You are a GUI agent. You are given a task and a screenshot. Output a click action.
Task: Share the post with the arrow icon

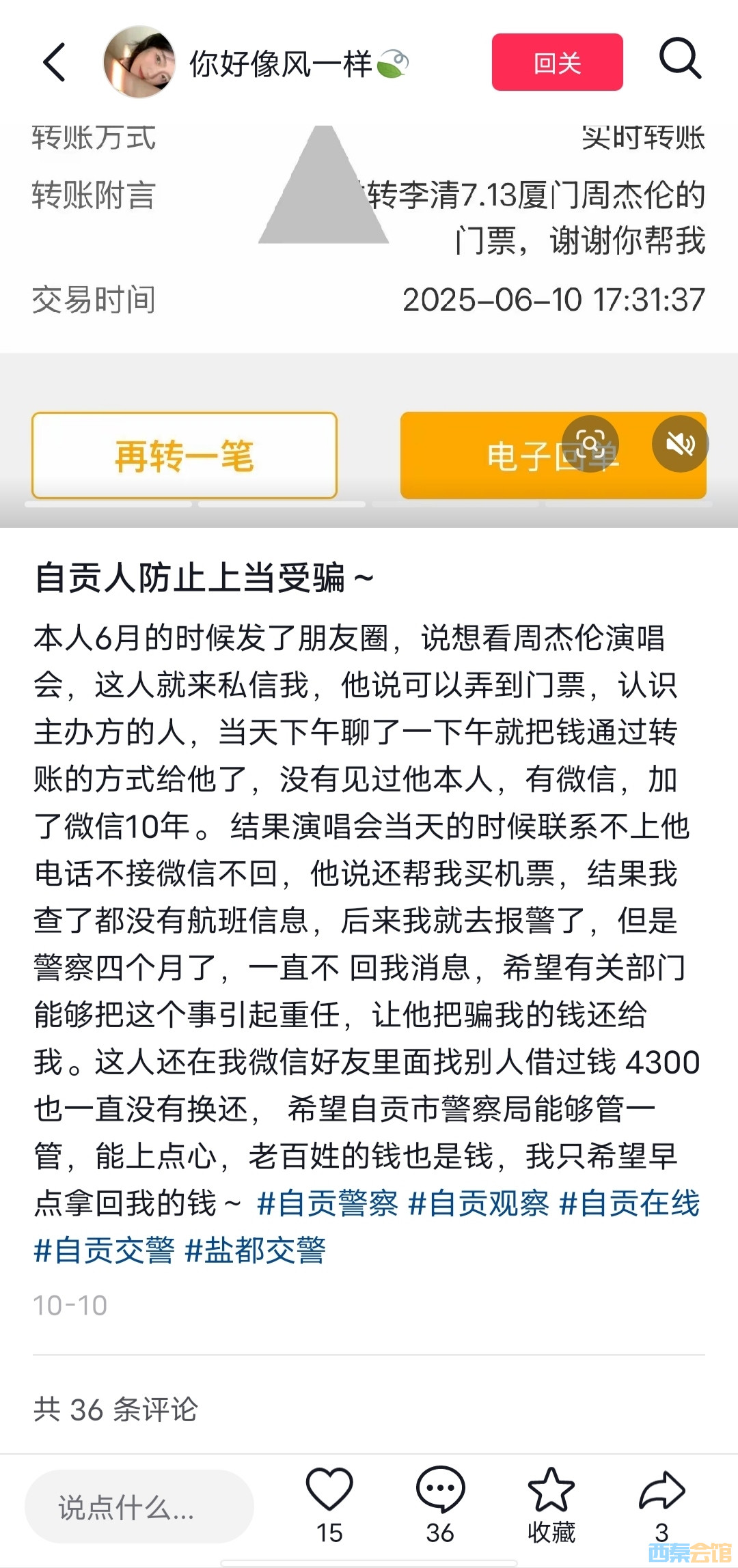661,1490
